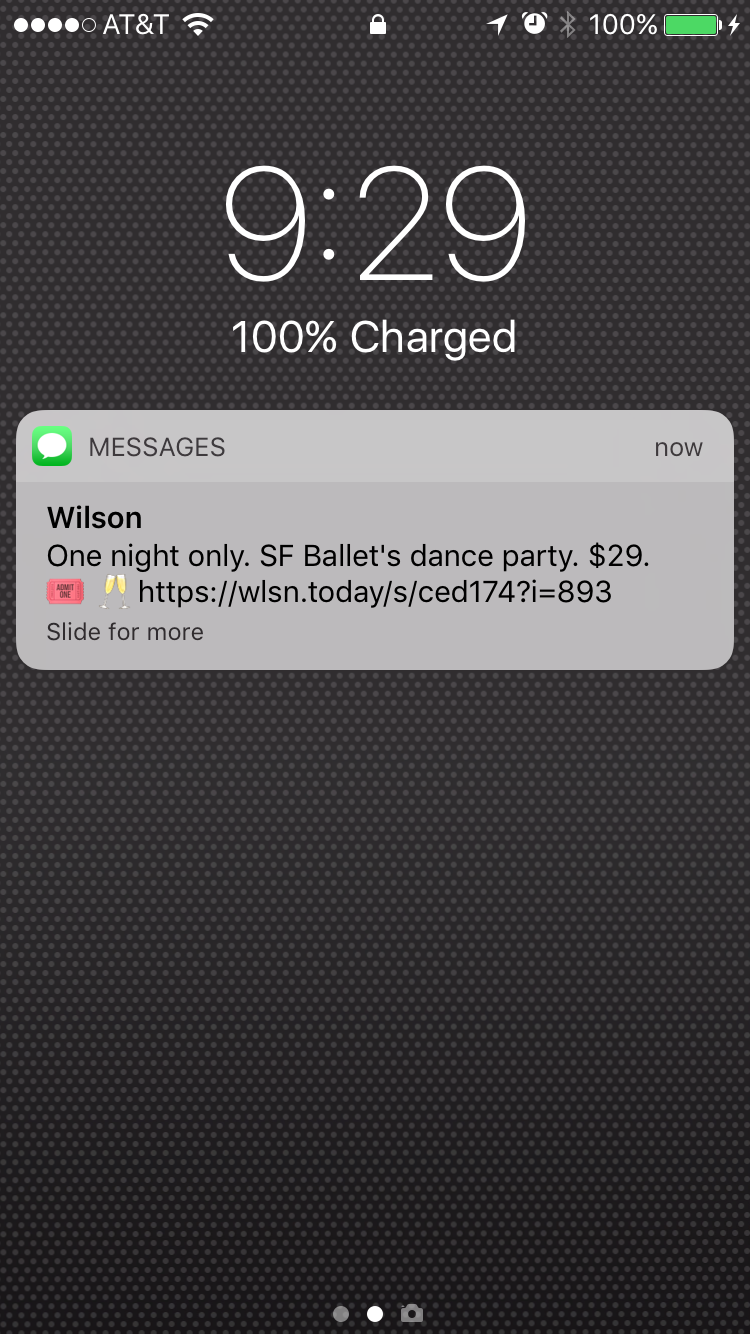Open the Wilson message notification
This screenshot has height=1334, width=750.
[x=375, y=540]
